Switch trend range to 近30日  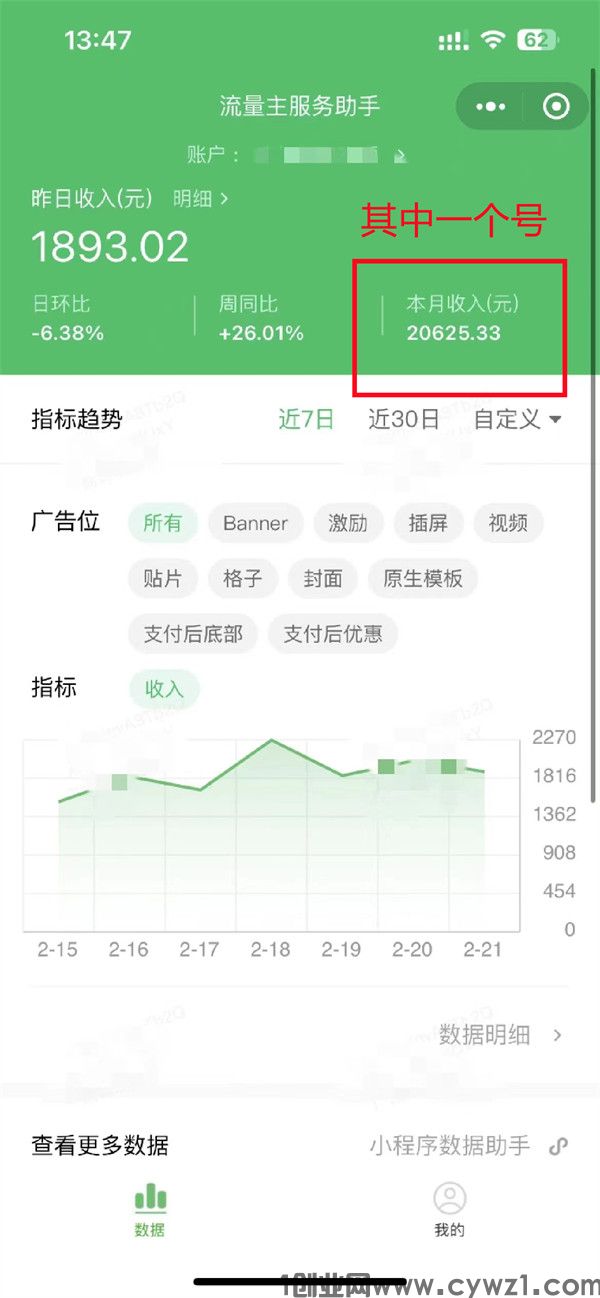(404, 419)
